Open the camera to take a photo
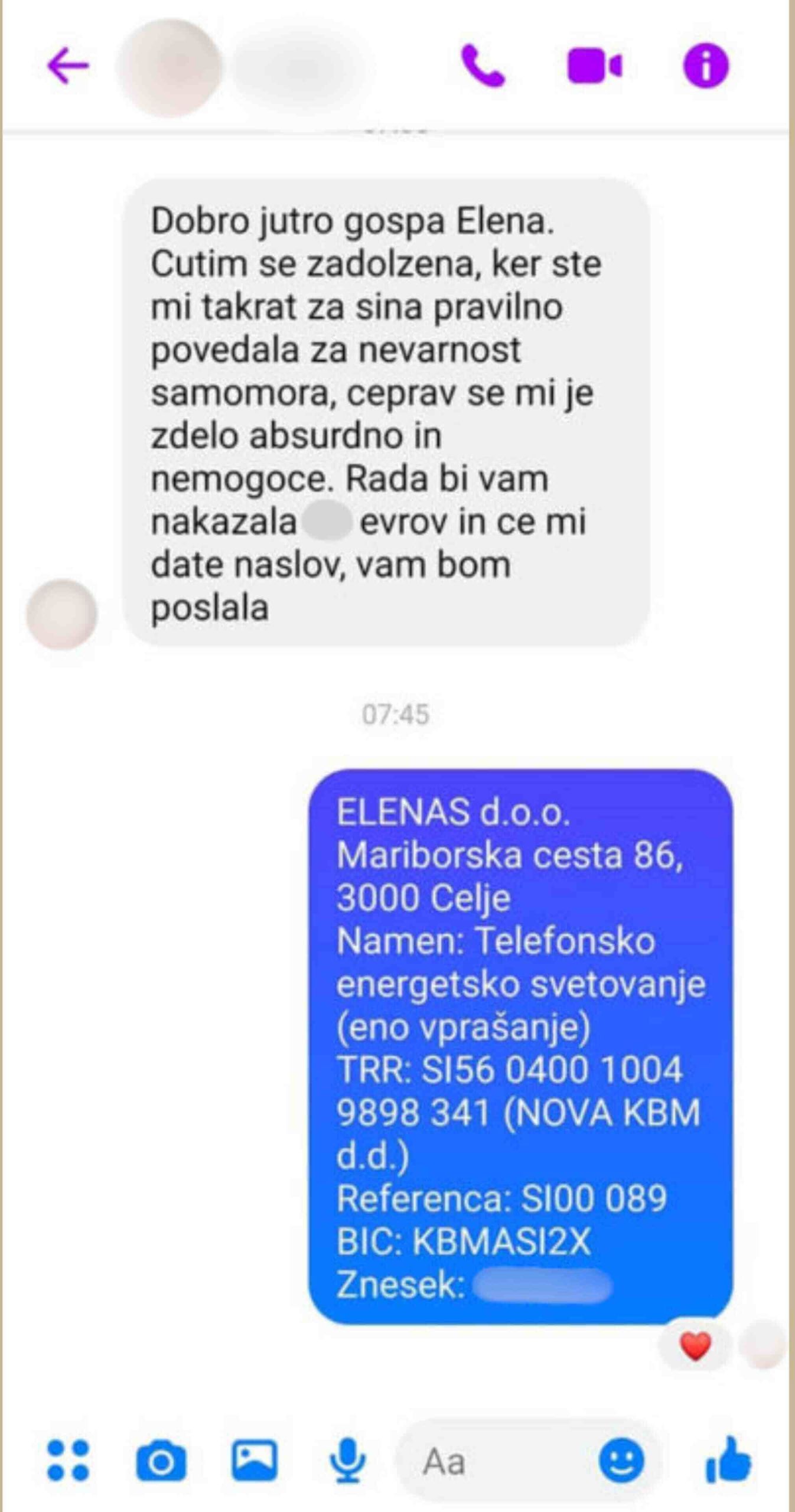The height and width of the screenshot is (1512, 795). (x=161, y=1461)
